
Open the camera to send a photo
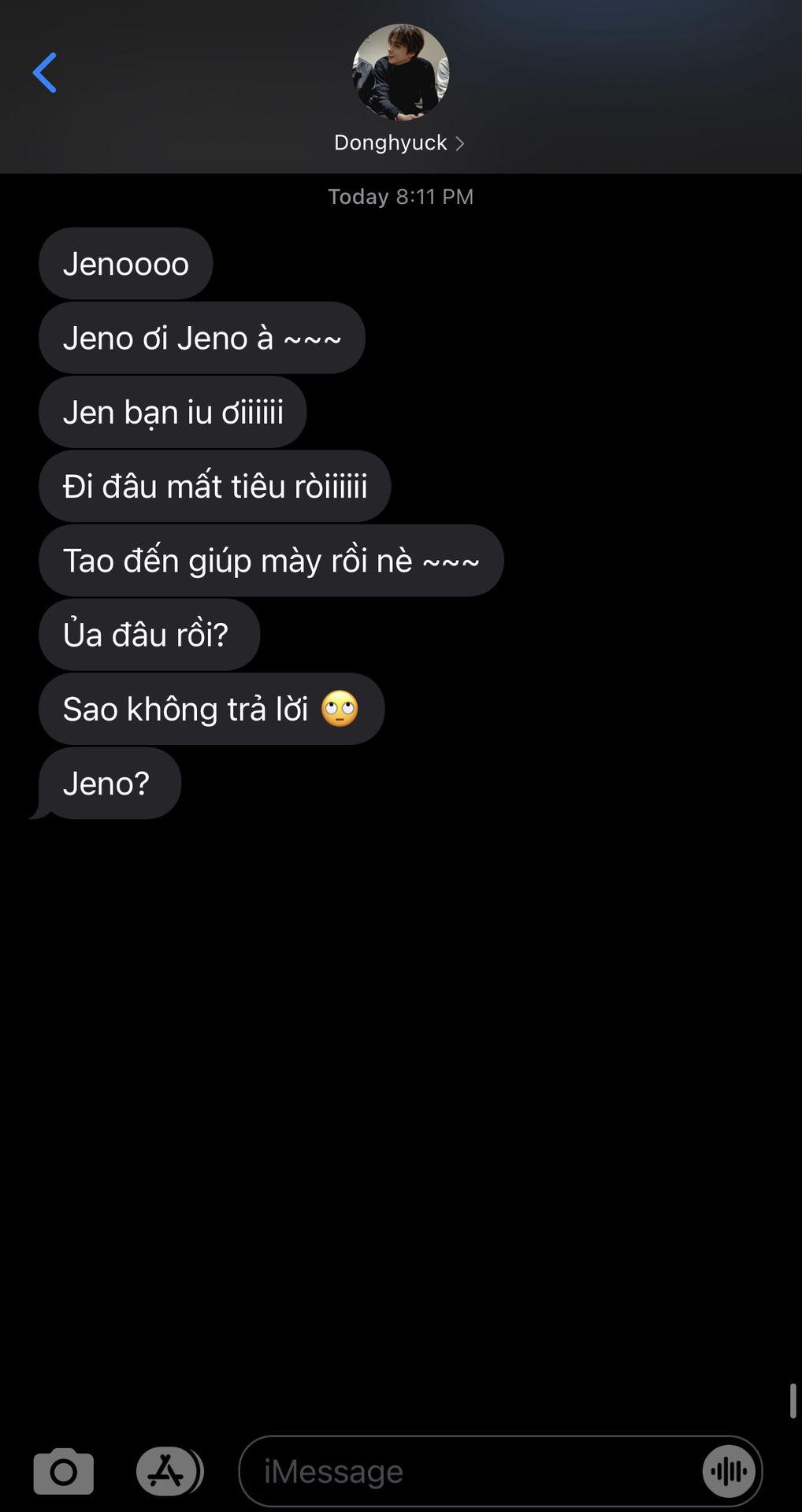pos(64,1470)
